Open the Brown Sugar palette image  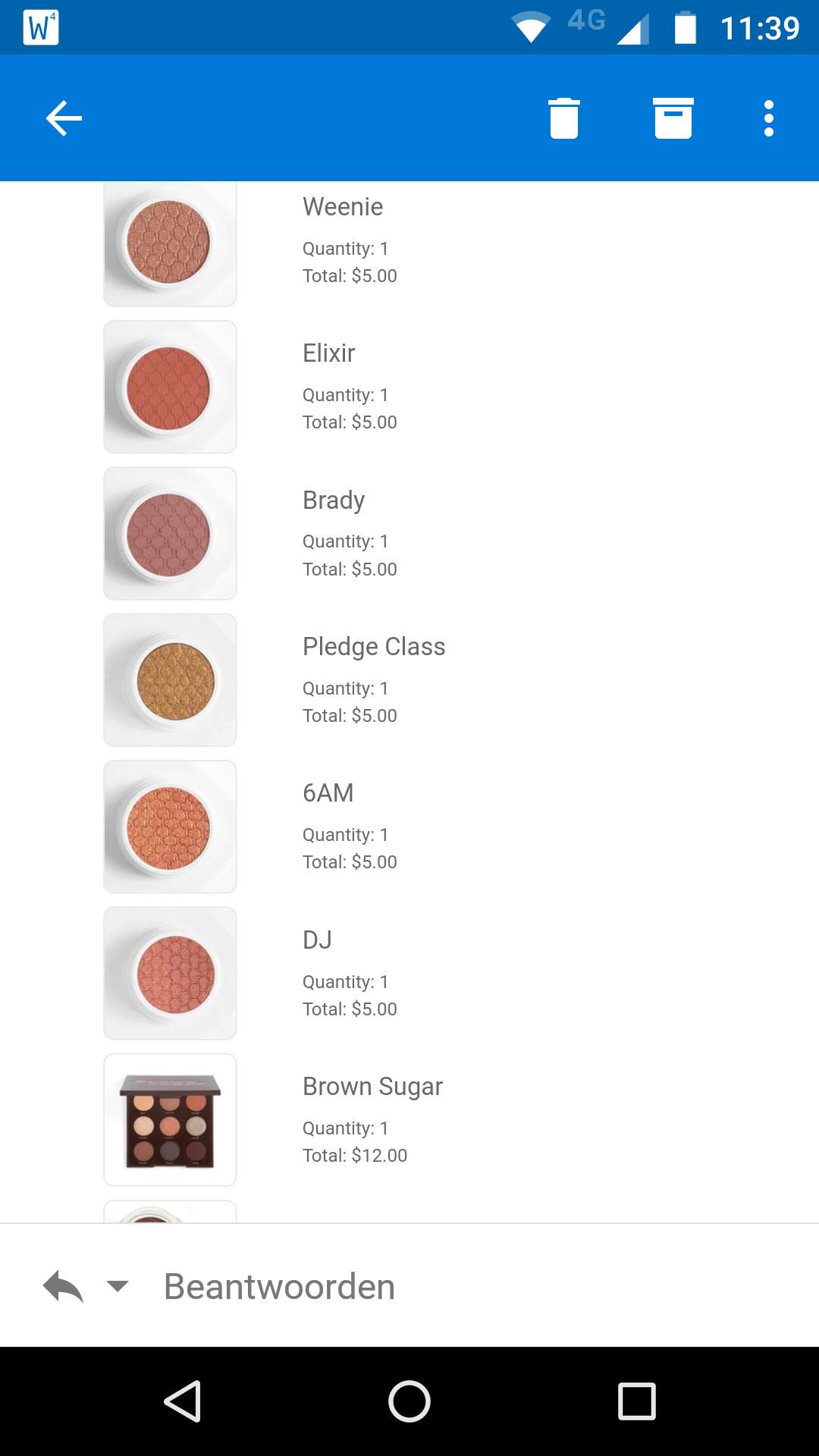[170, 1120]
